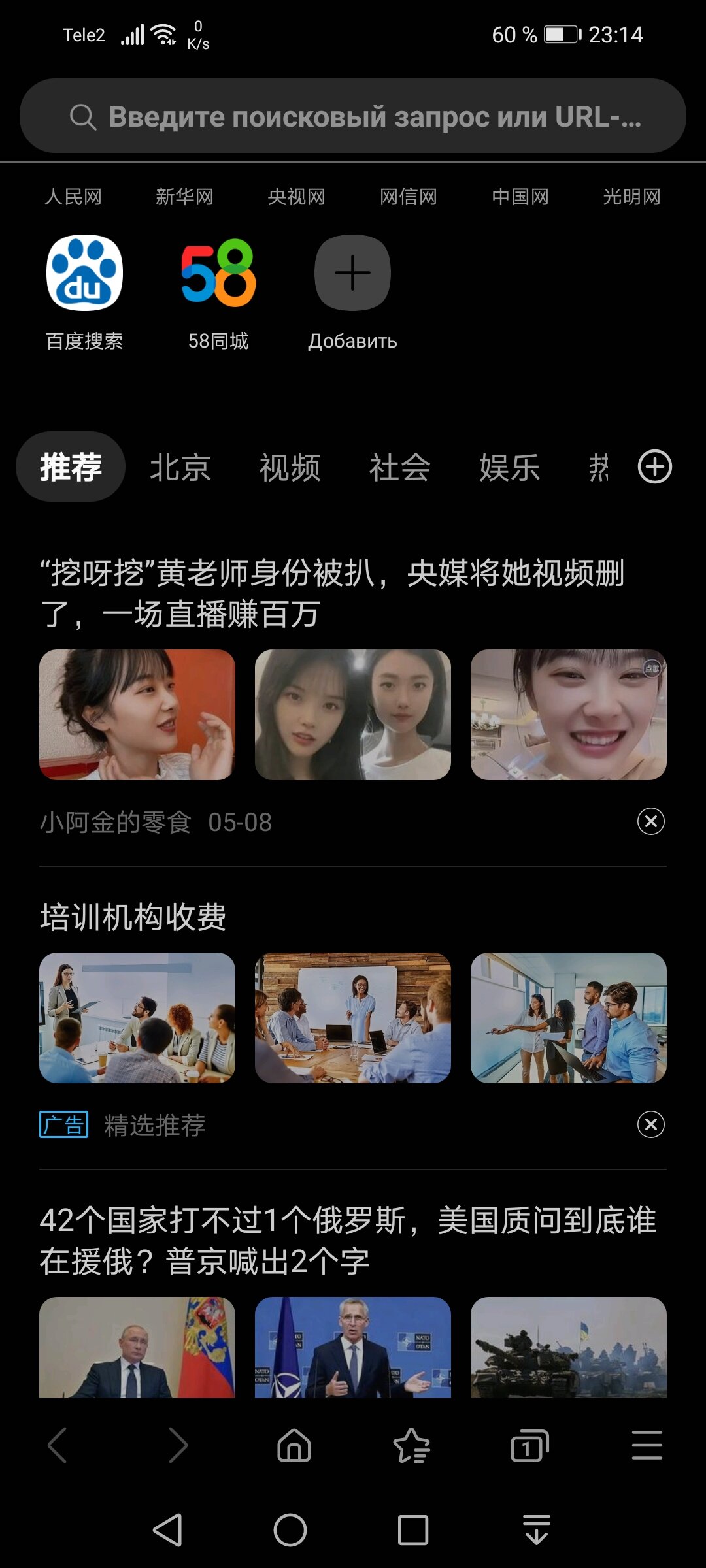This screenshot has width=706, height=1568.
Task: Select the 社会 news tab
Action: (x=399, y=467)
